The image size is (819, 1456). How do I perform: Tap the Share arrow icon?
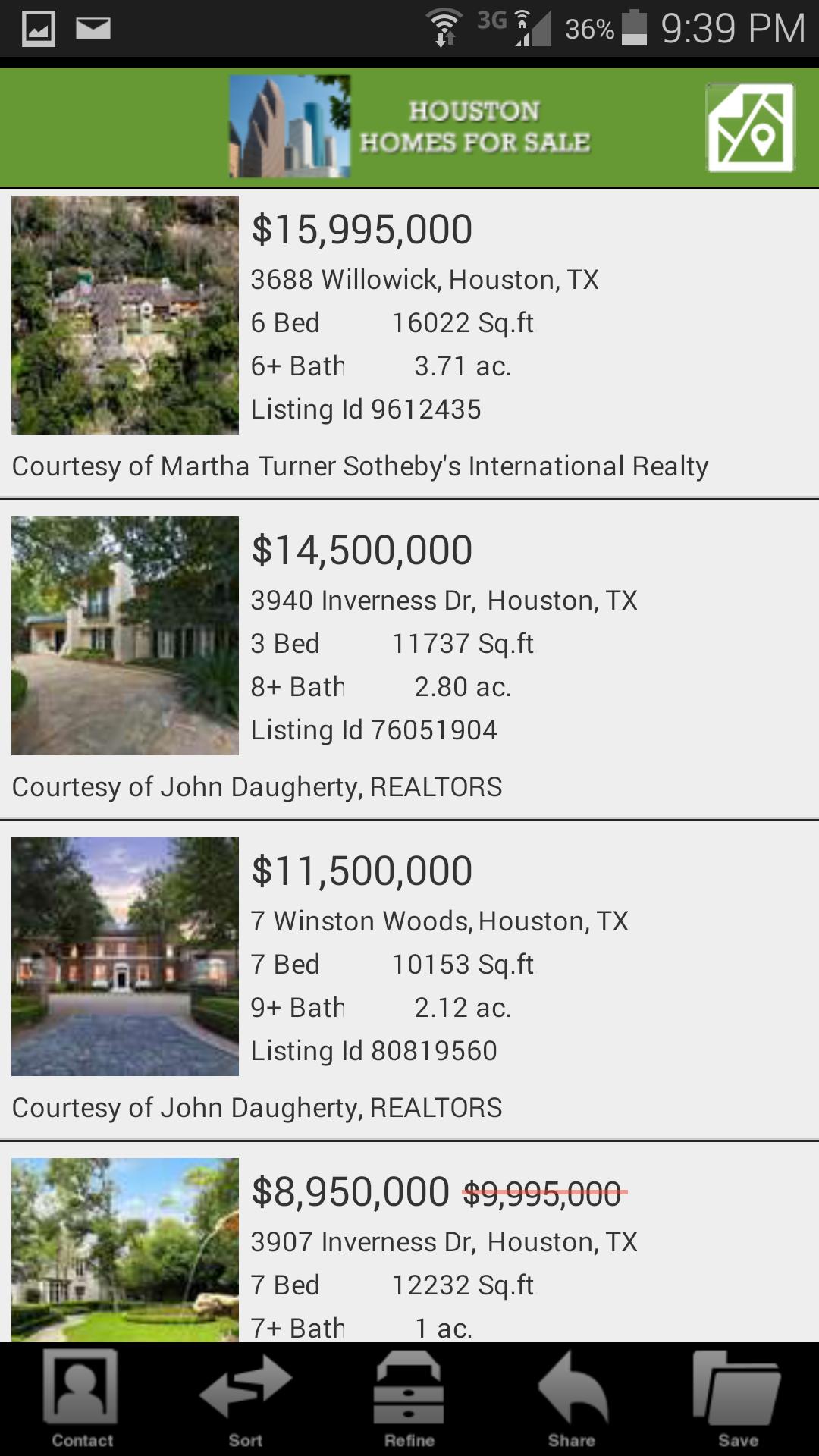tap(573, 1399)
